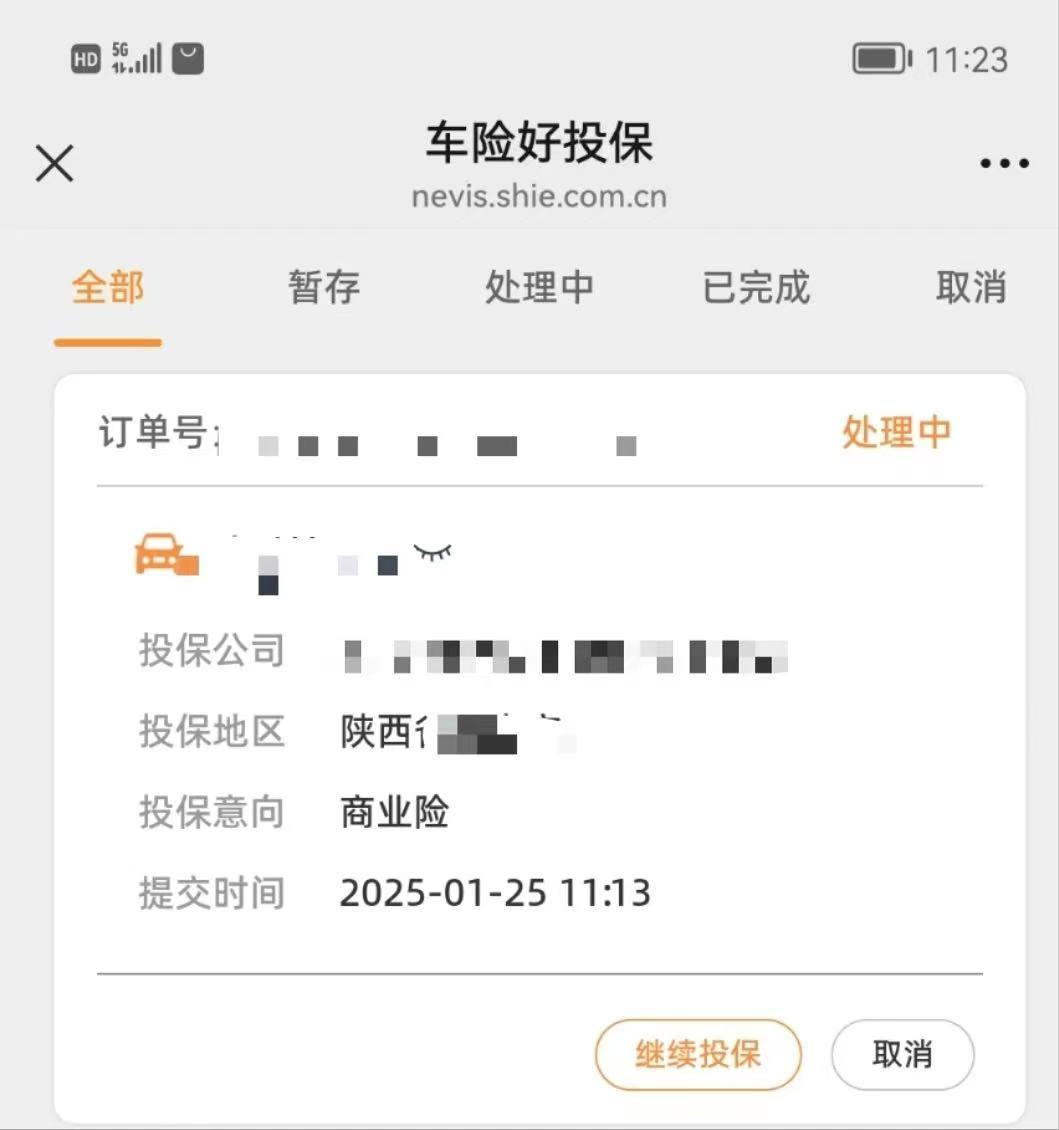
Task: View the 已完成 orders tab
Action: (x=756, y=288)
